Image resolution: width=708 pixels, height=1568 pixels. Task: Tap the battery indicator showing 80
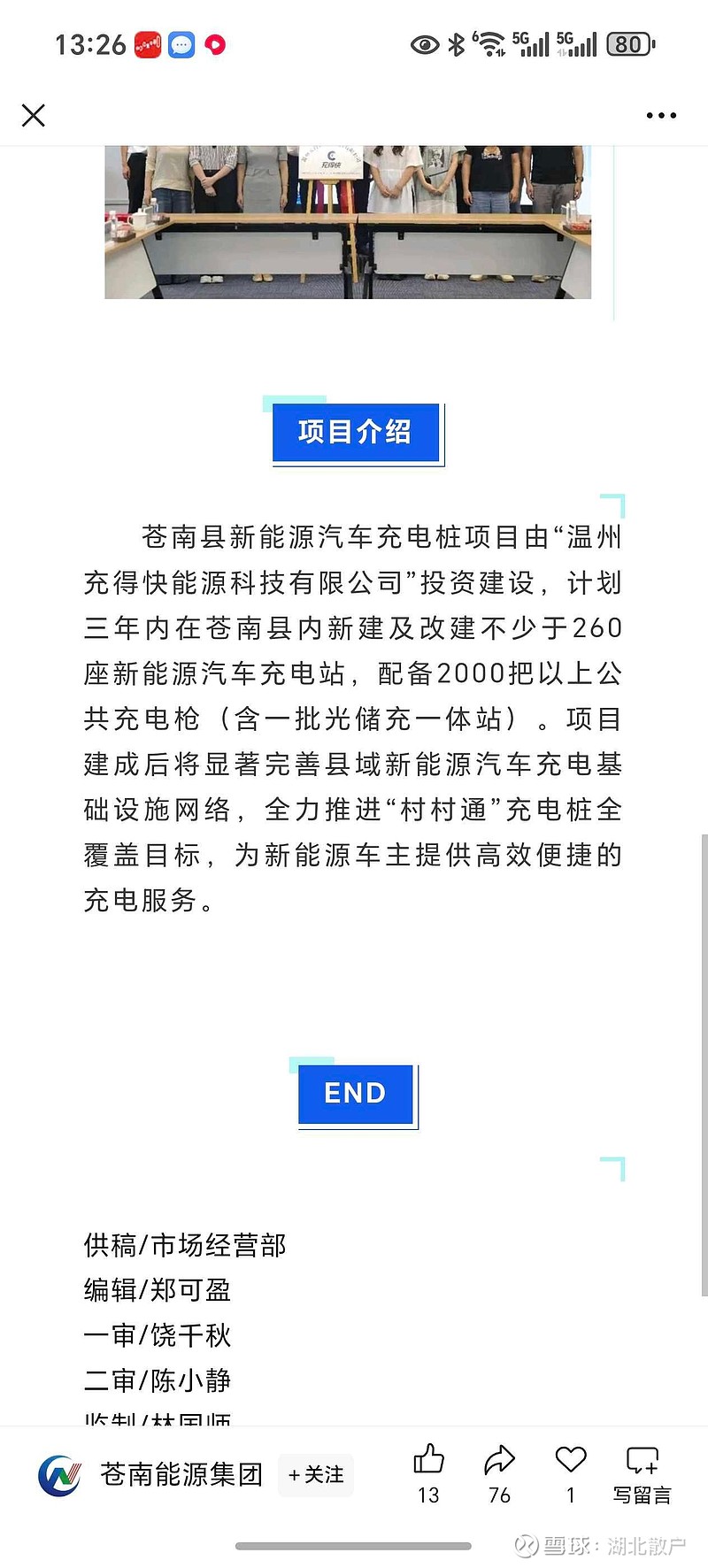click(630, 42)
